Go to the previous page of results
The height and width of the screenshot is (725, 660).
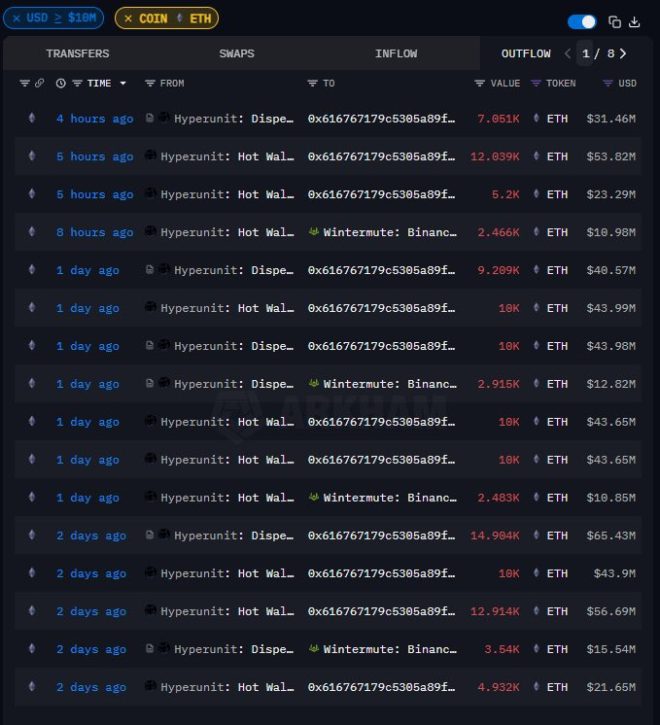pyautogui.click(x=568, y=53)
